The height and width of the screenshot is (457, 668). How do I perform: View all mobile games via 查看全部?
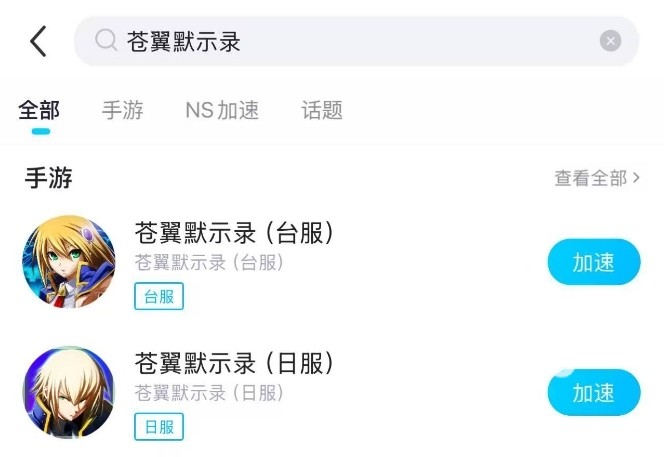[x=597, y=178]
